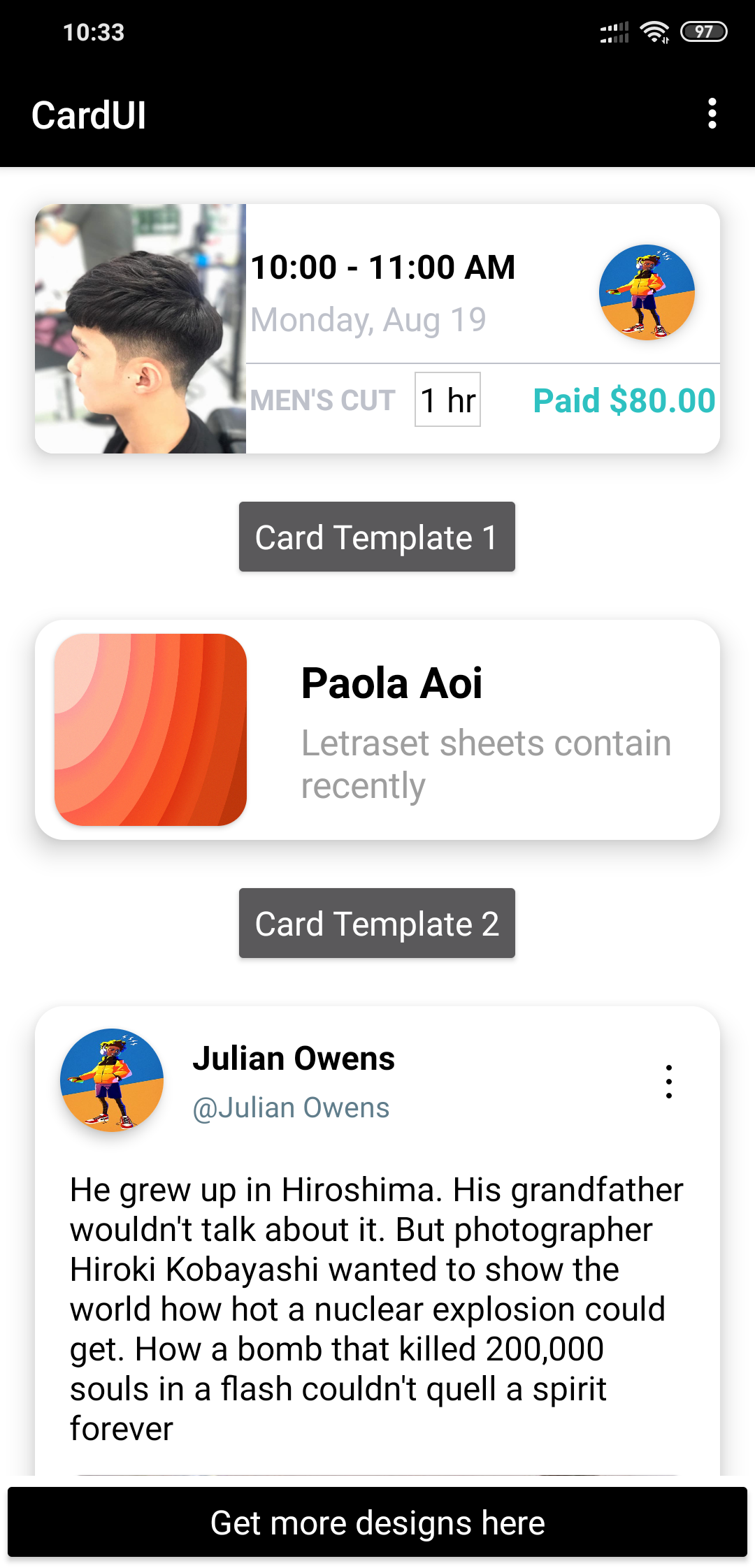
Task: Open more options on Julian Owens' post
Action: [669, 1082]
